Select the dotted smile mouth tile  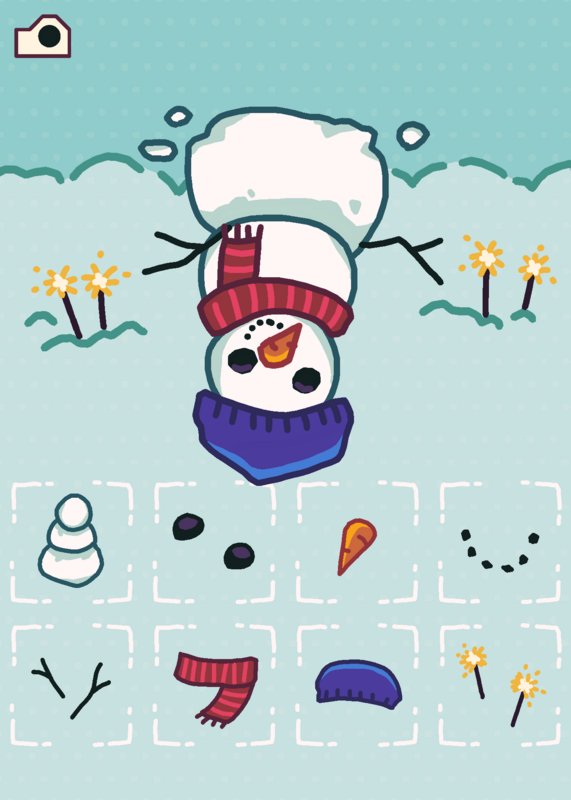click(500, 541)
